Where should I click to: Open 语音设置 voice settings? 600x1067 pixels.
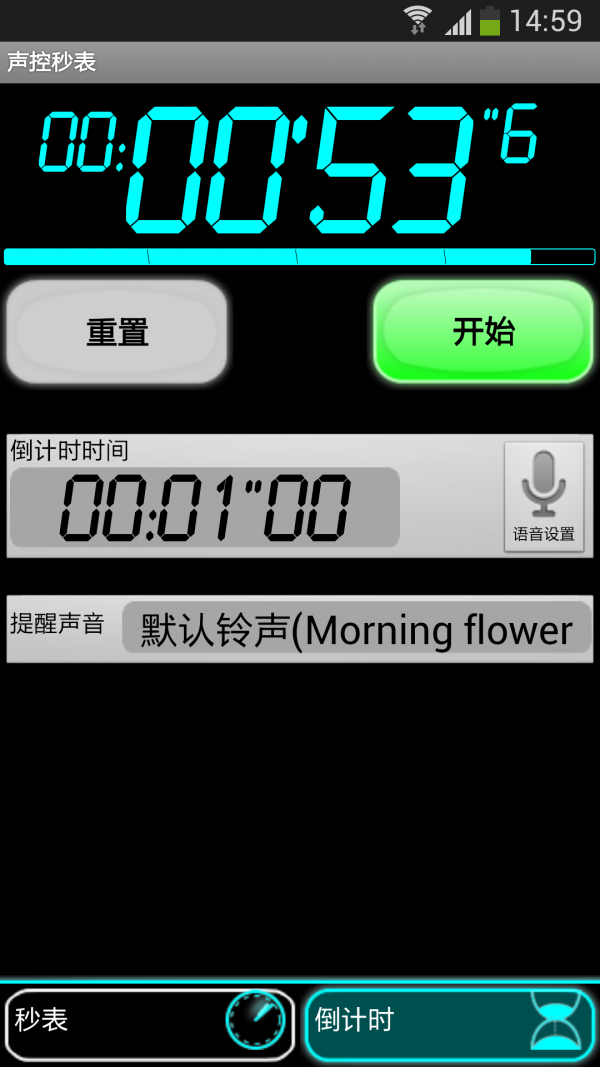tap(543, 497)
